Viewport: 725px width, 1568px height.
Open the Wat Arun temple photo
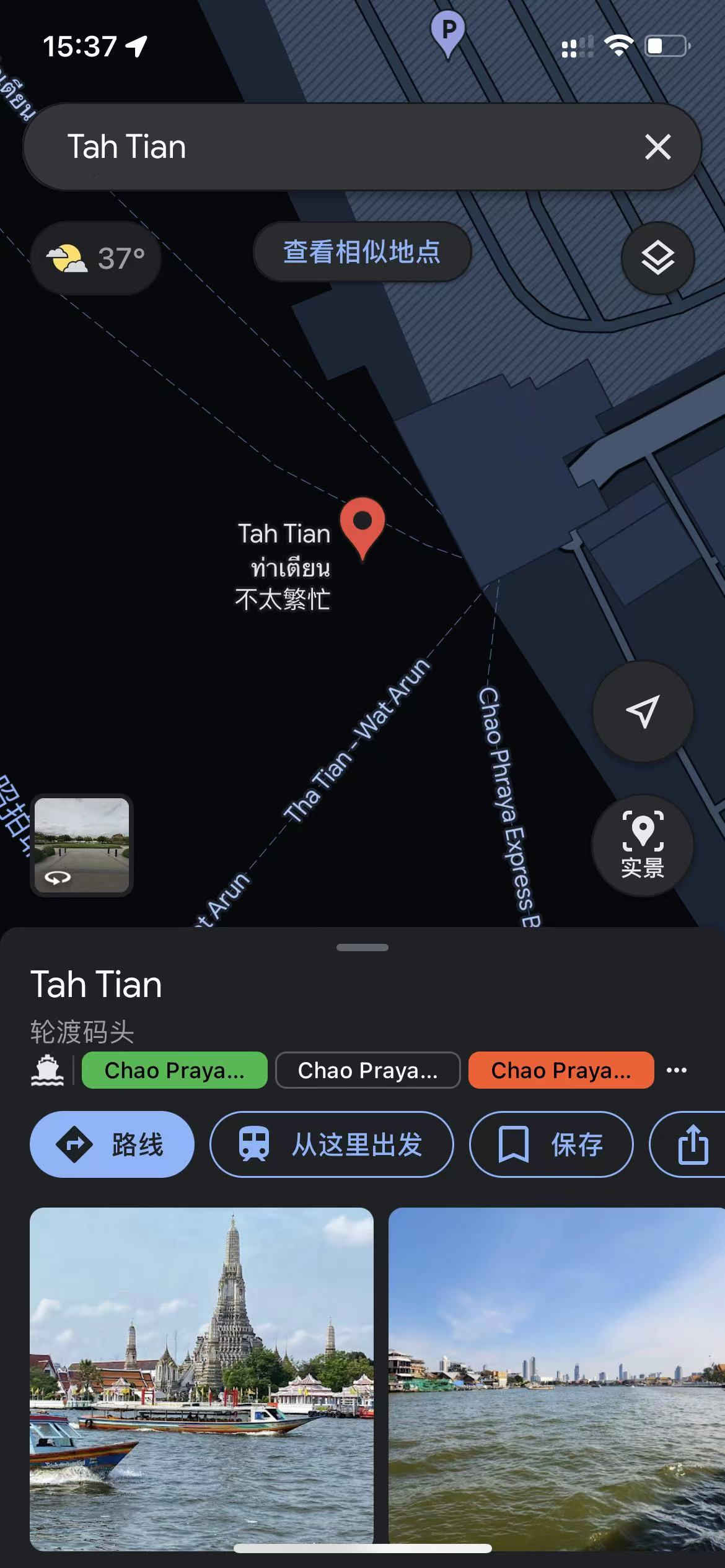(201, 1378)
